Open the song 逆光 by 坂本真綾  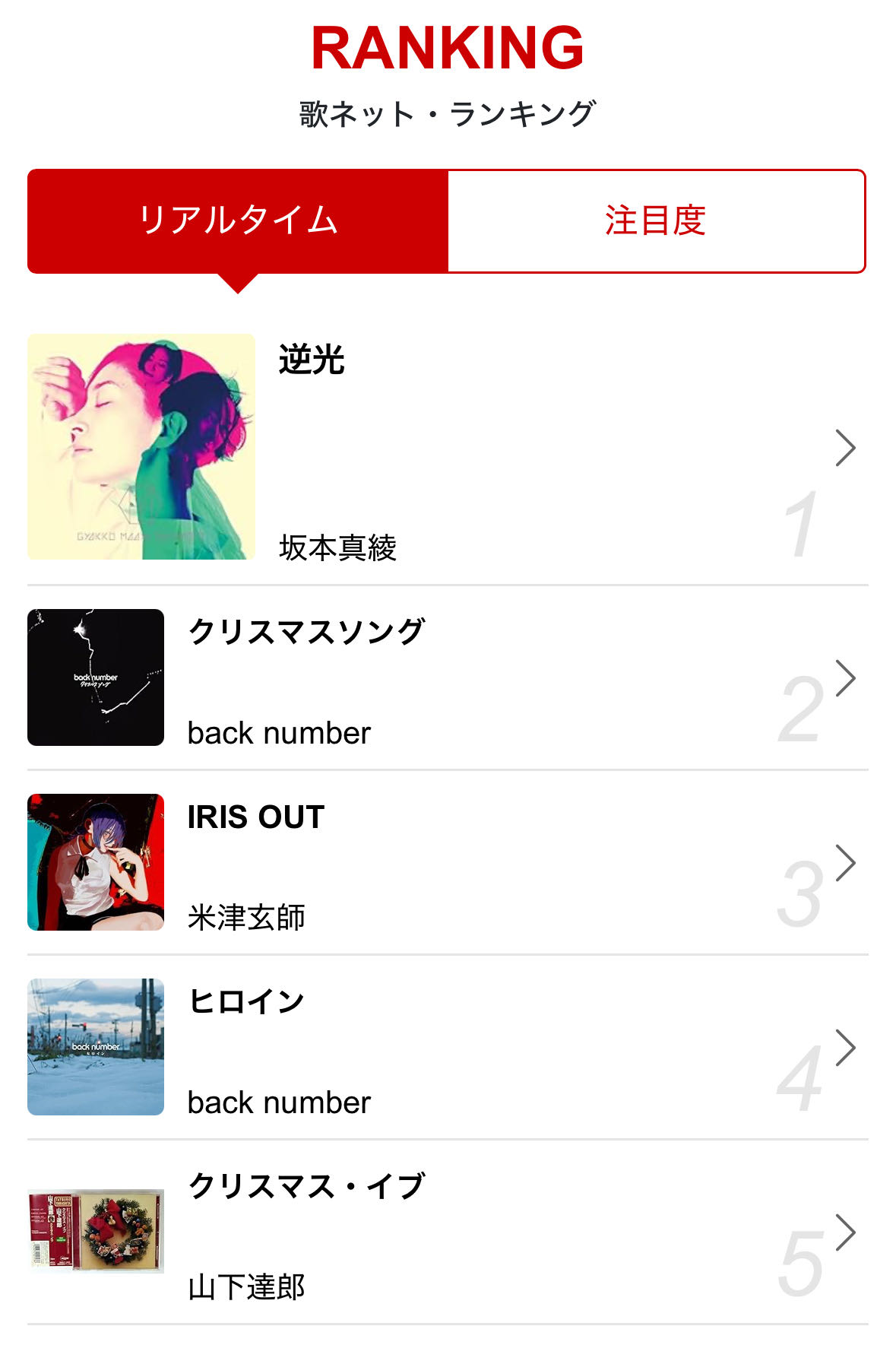tap(447, 447)
